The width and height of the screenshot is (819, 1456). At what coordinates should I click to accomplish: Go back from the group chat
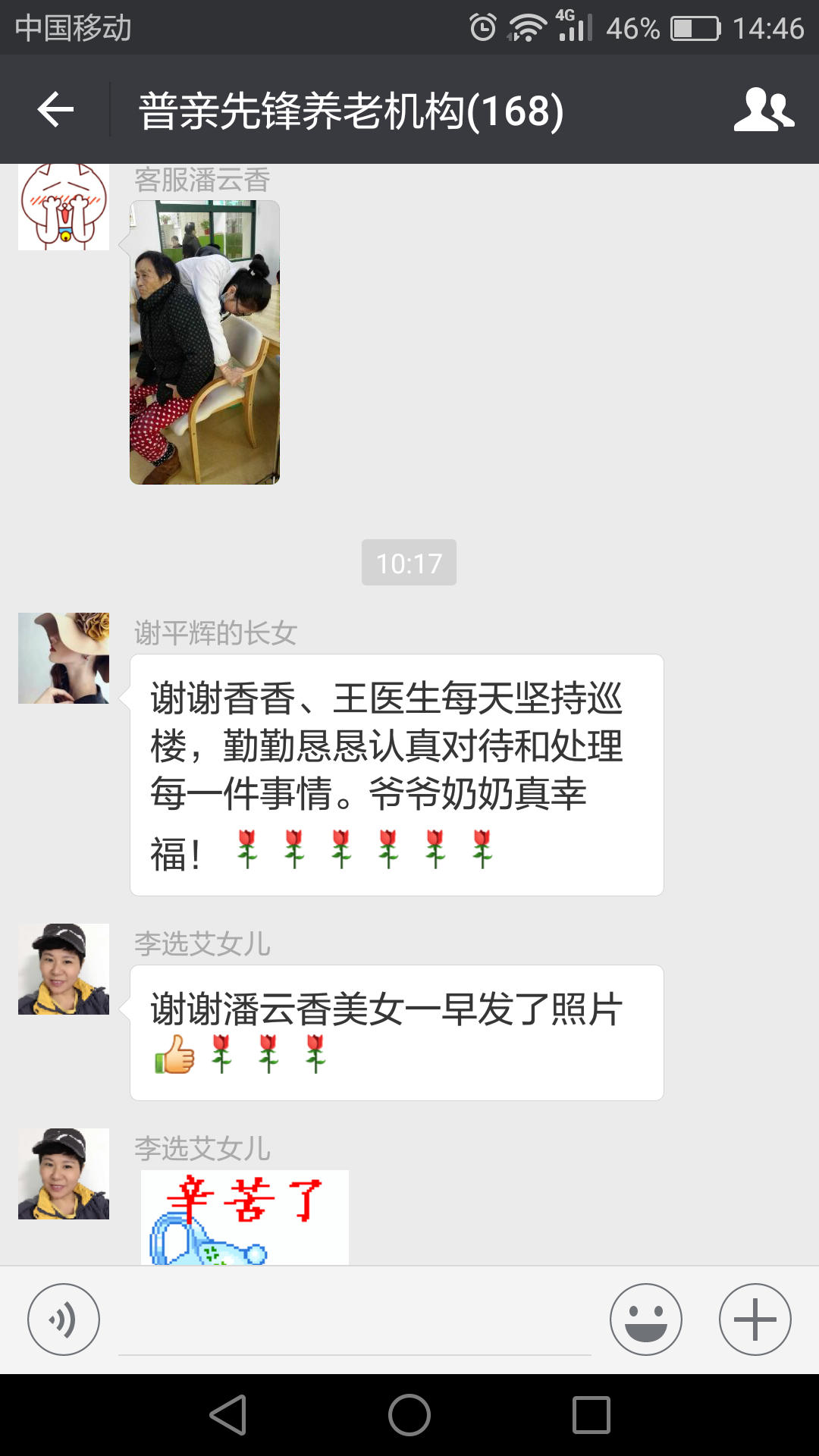tap(55, 110)
